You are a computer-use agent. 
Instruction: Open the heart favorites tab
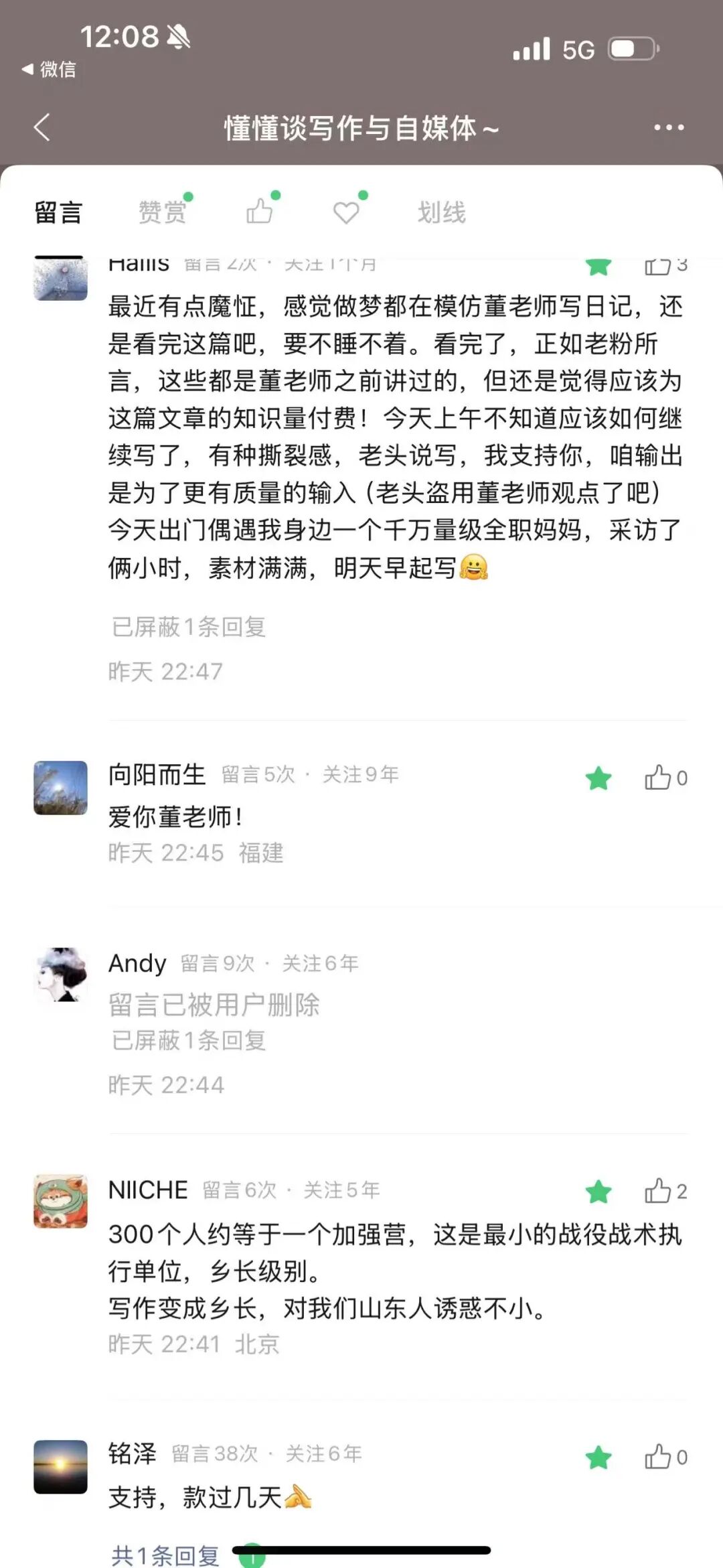(347, 213)
